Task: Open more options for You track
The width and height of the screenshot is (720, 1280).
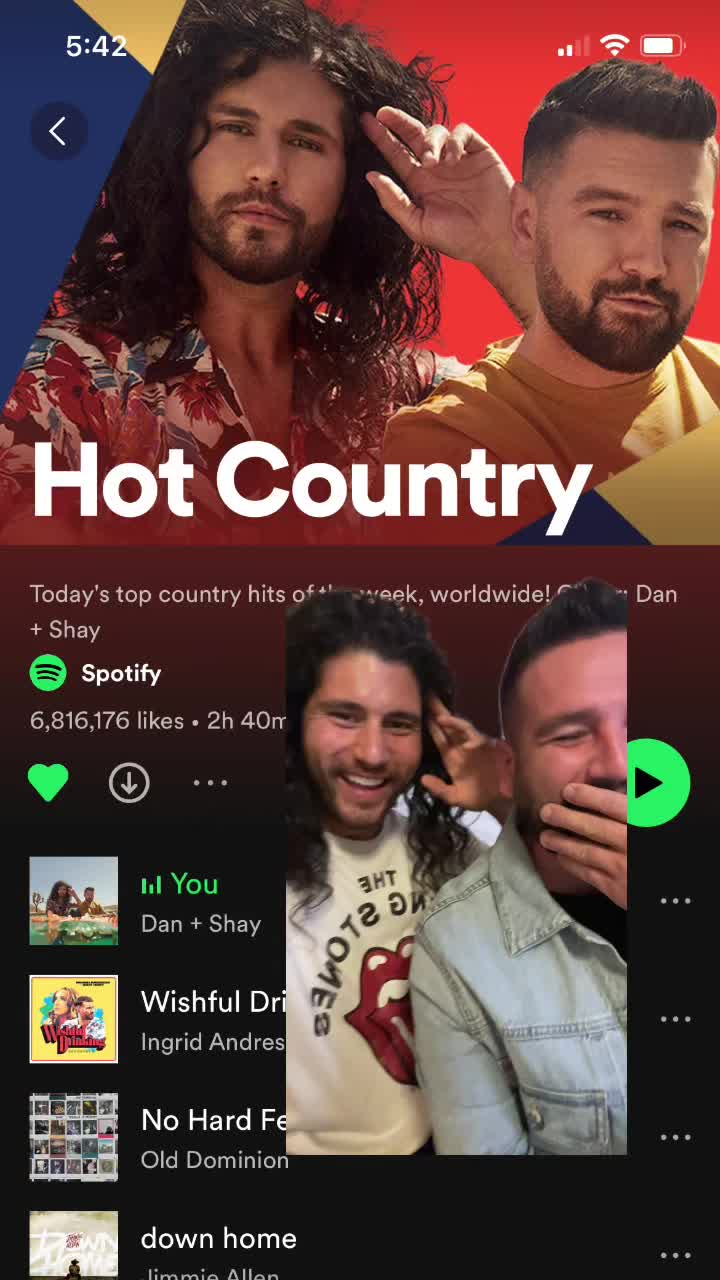Action: coord(675,901)
